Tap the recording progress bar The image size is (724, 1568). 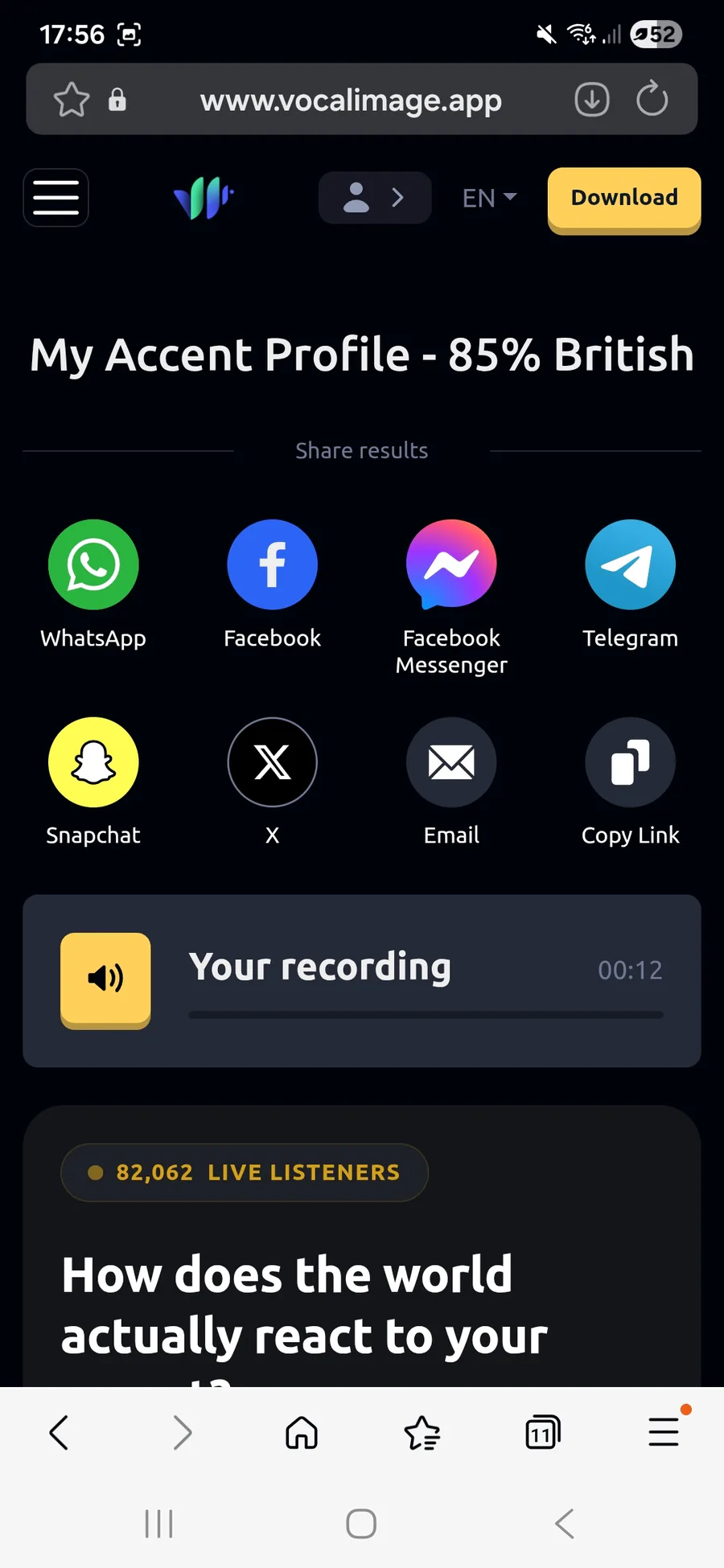(x=426, y=1015)
